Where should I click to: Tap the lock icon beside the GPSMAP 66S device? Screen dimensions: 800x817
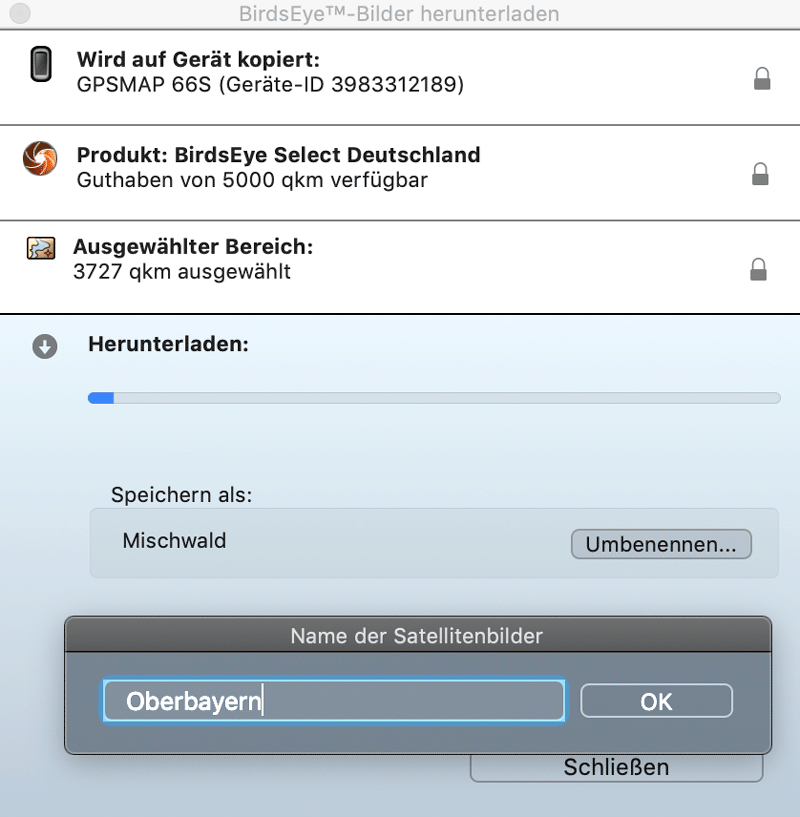pyautogui.click(x=762, y=79)
